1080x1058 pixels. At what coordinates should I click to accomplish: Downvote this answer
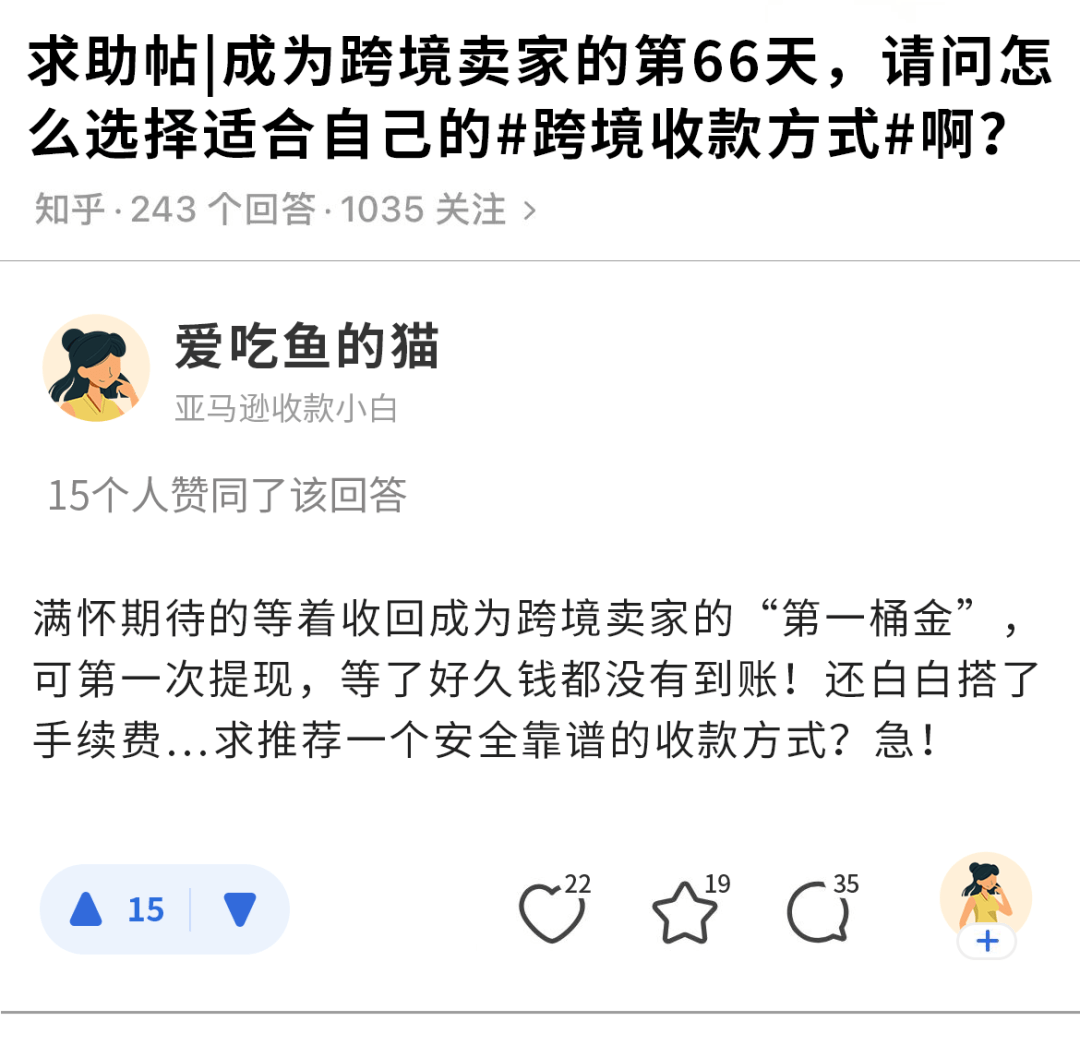pos(240,909)
